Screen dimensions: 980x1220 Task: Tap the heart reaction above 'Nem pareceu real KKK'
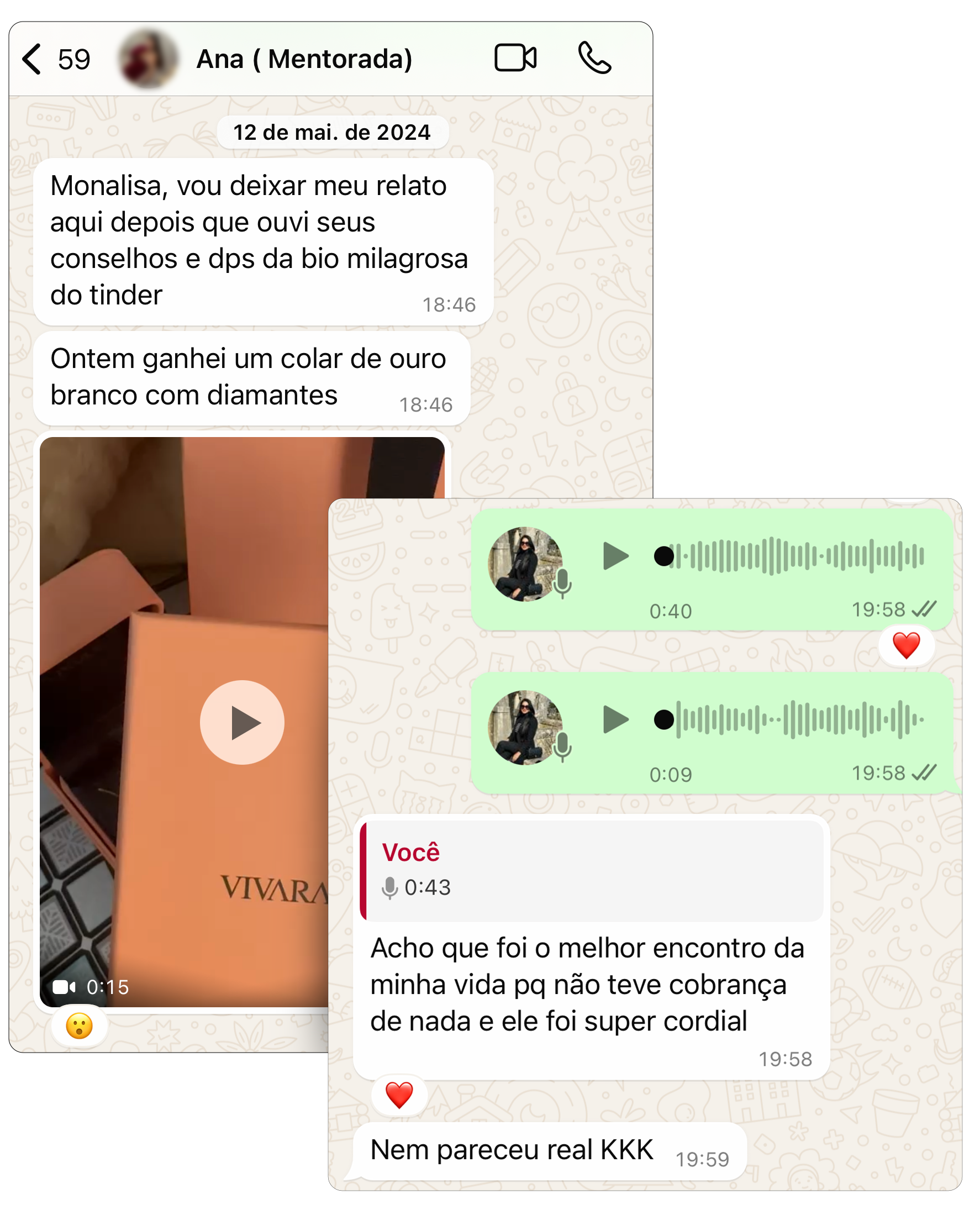coord(399,1094)
